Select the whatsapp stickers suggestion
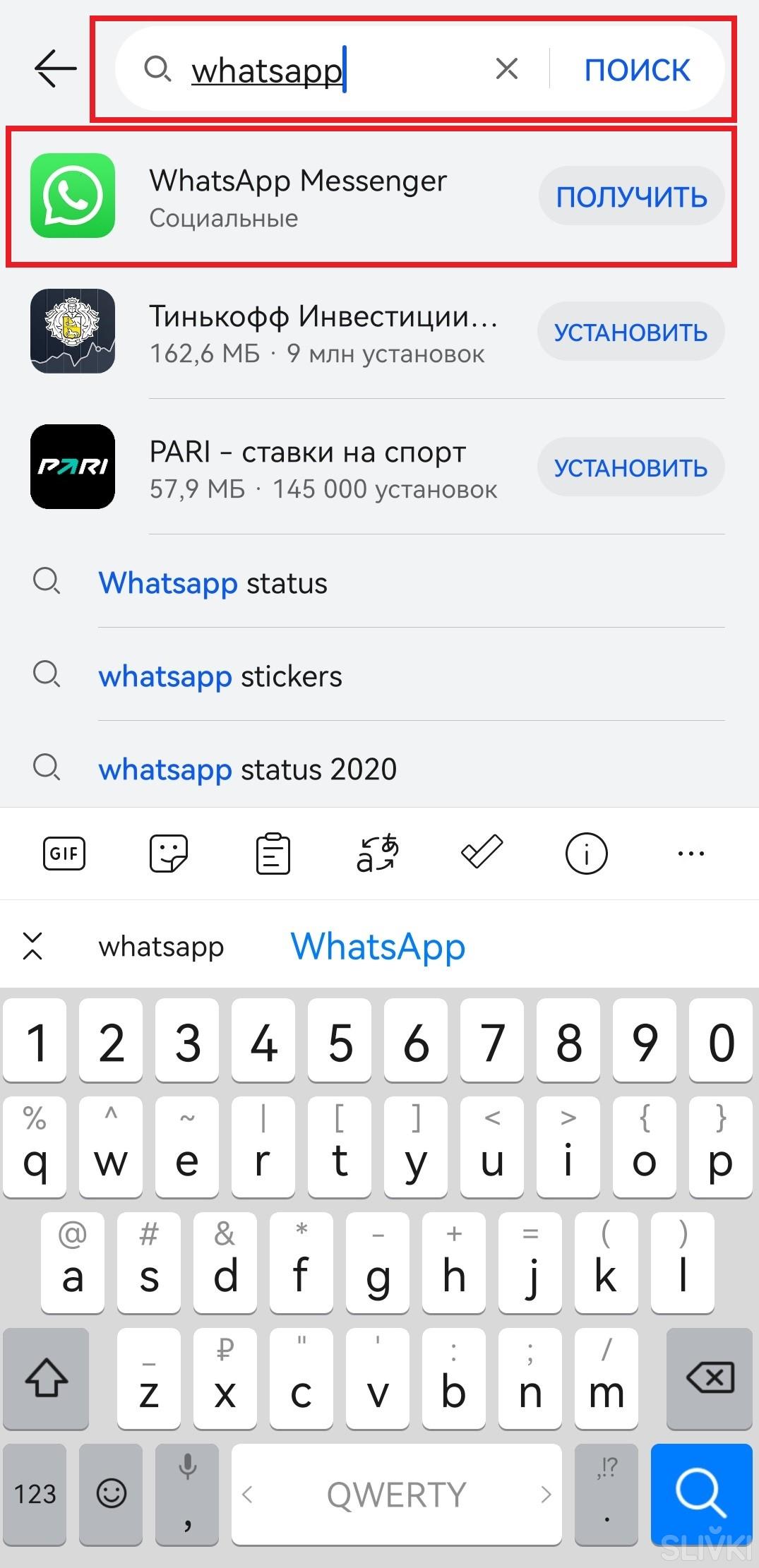Screen dimensions: 759x1568 220,676
